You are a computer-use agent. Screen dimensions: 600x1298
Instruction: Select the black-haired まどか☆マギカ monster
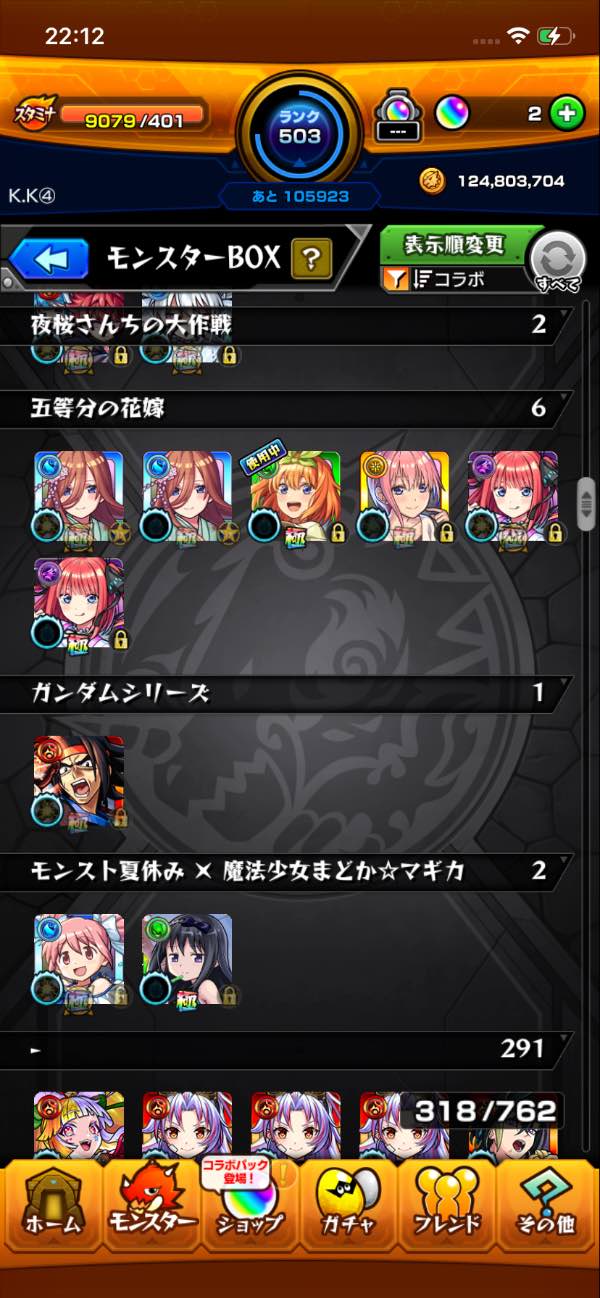[x=187, y=959]
